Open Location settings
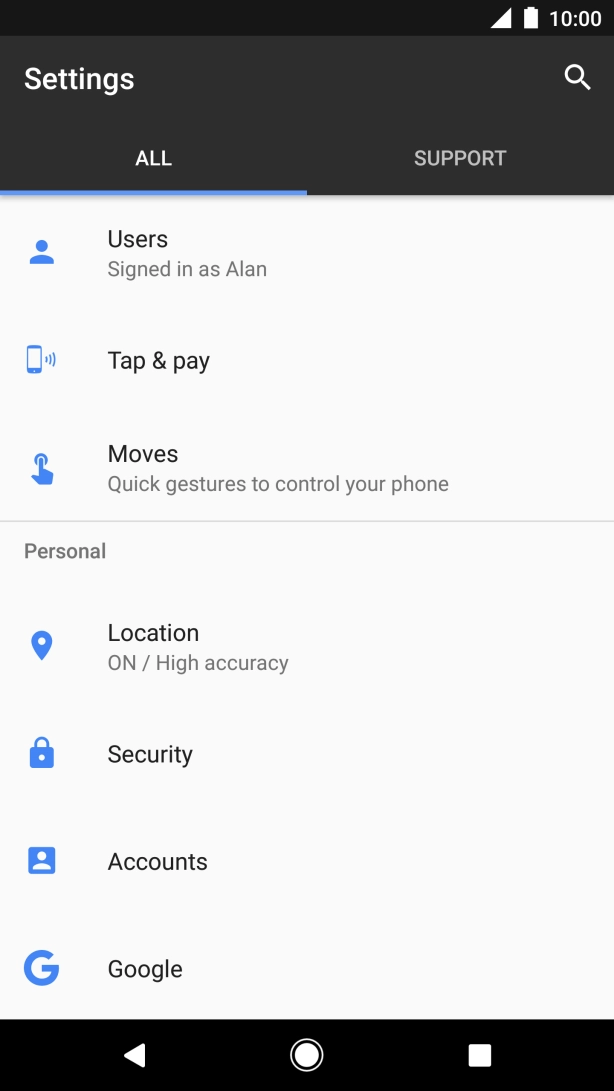 [x=307, y=646]
